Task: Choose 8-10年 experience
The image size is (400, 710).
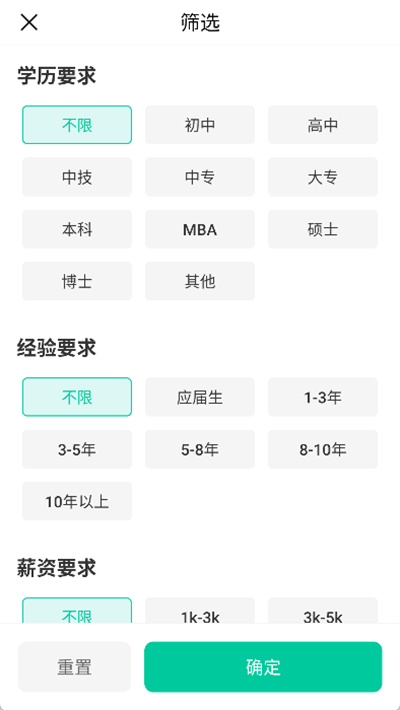Action: [323, 449]
